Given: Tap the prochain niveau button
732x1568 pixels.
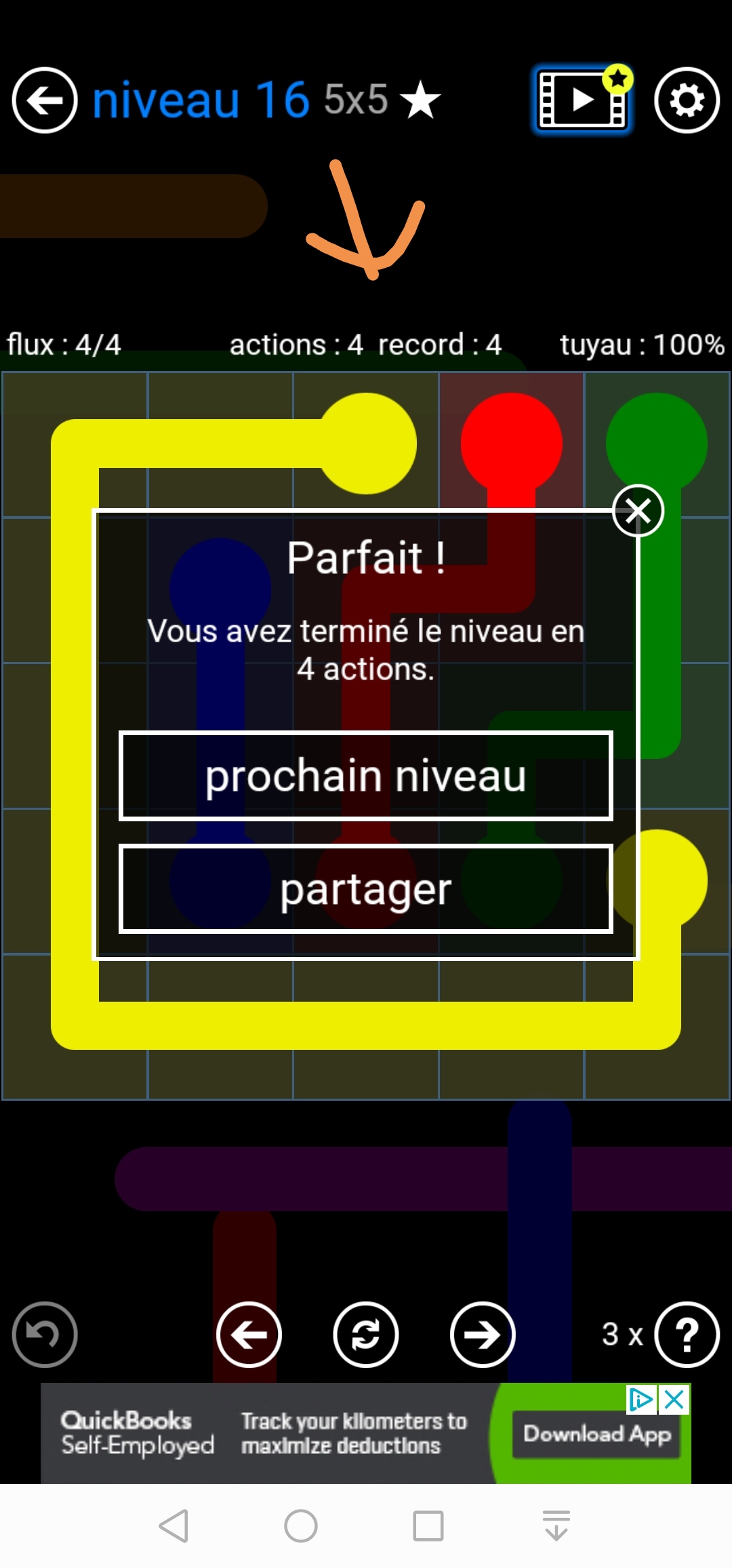Looking at the screenshot, I should 366,776.
